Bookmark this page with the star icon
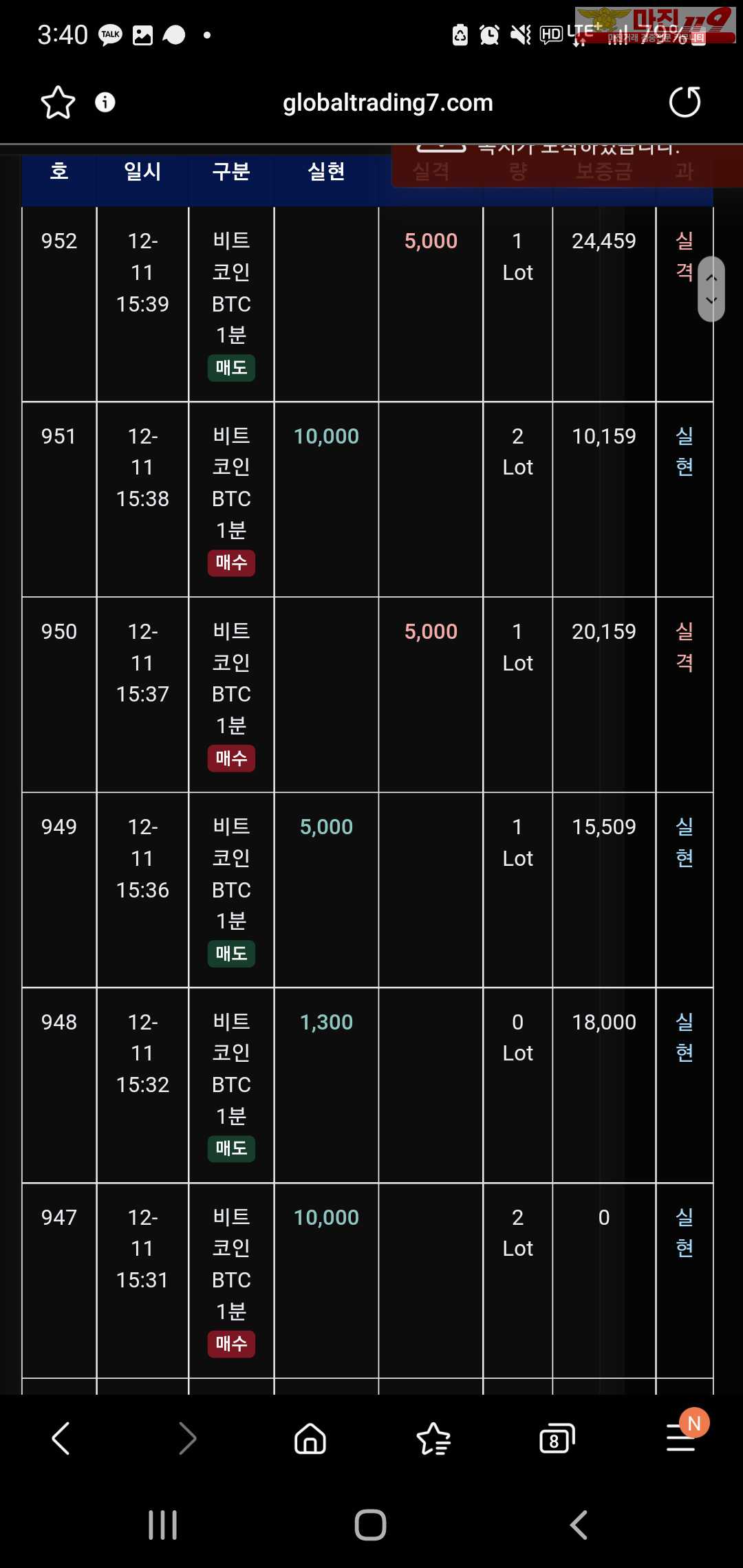 [58, 102]
